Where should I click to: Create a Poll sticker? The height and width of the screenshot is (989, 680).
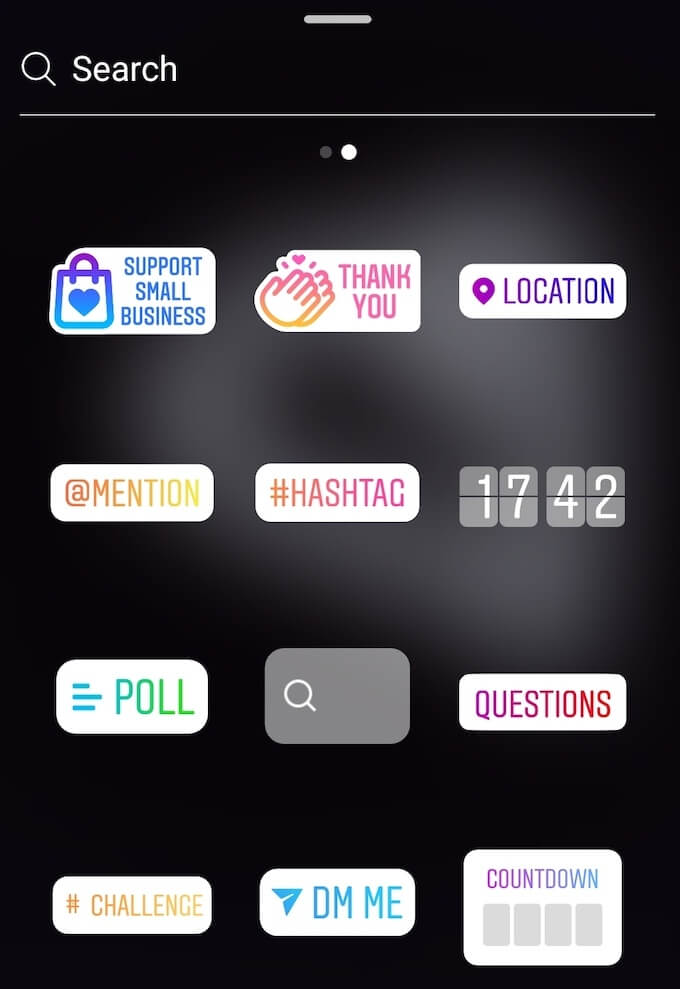pyautogui.click(x=132, y=697)
